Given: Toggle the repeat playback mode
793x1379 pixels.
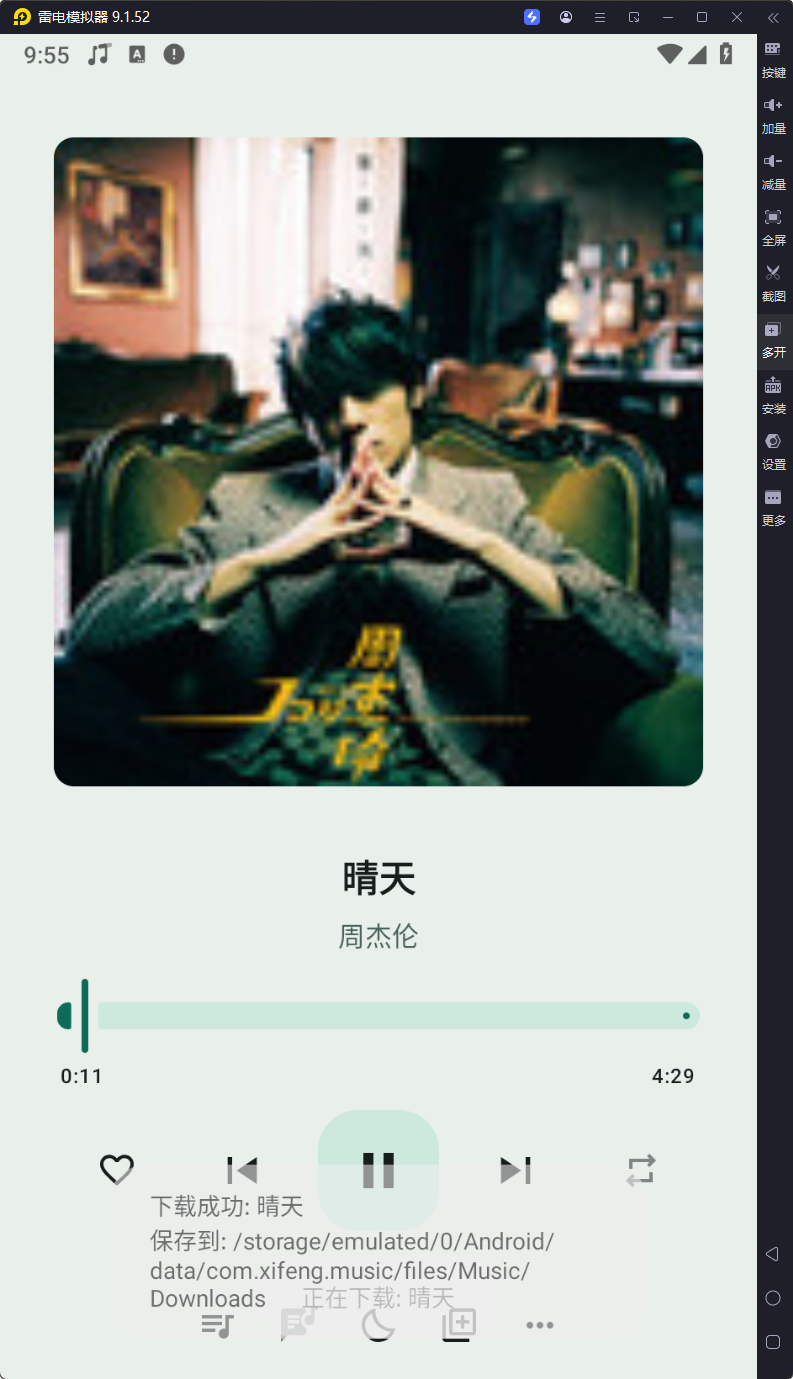Looking at the screenshot, I should [x=640, y=1170].
